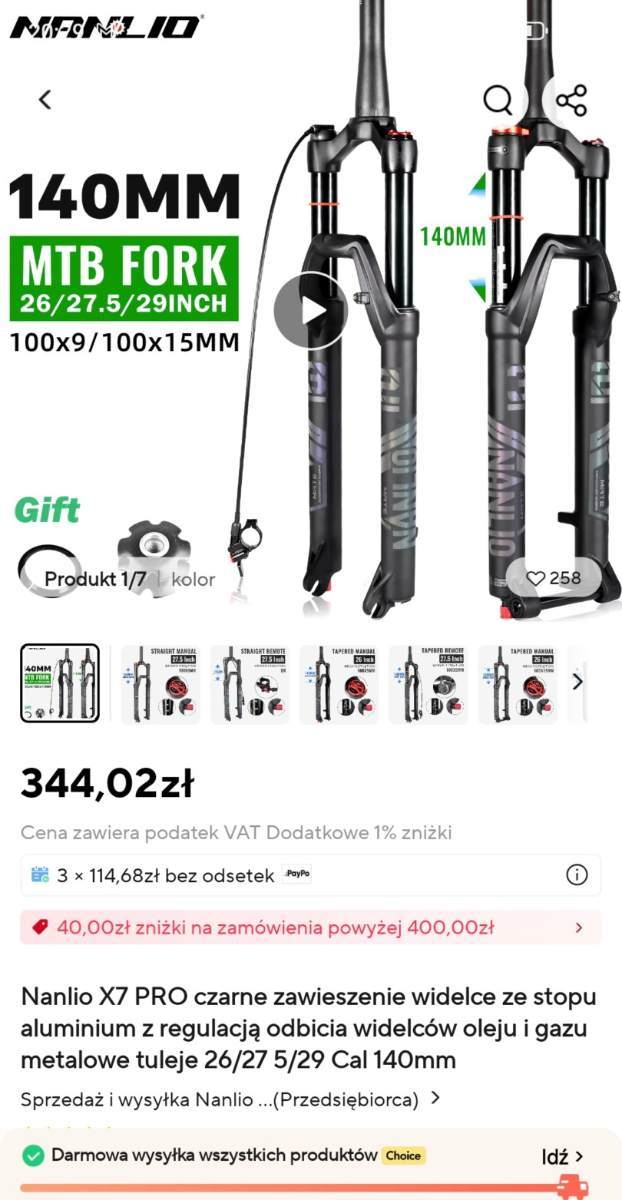Share this Nanlio fork product
The image size is (622, 1200).
(571, 100)
